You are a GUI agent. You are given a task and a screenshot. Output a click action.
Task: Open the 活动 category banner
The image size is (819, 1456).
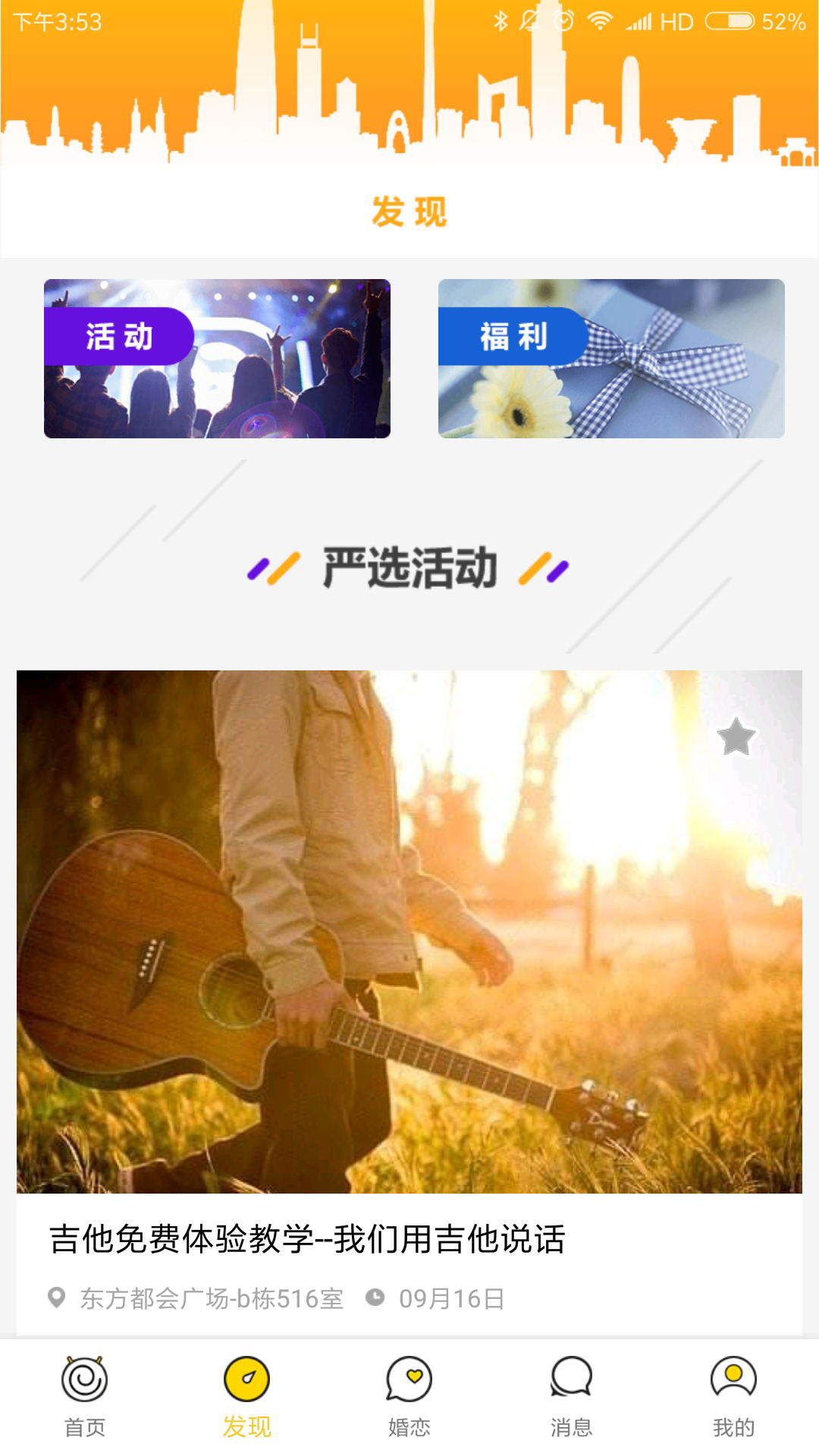point(217,359)
